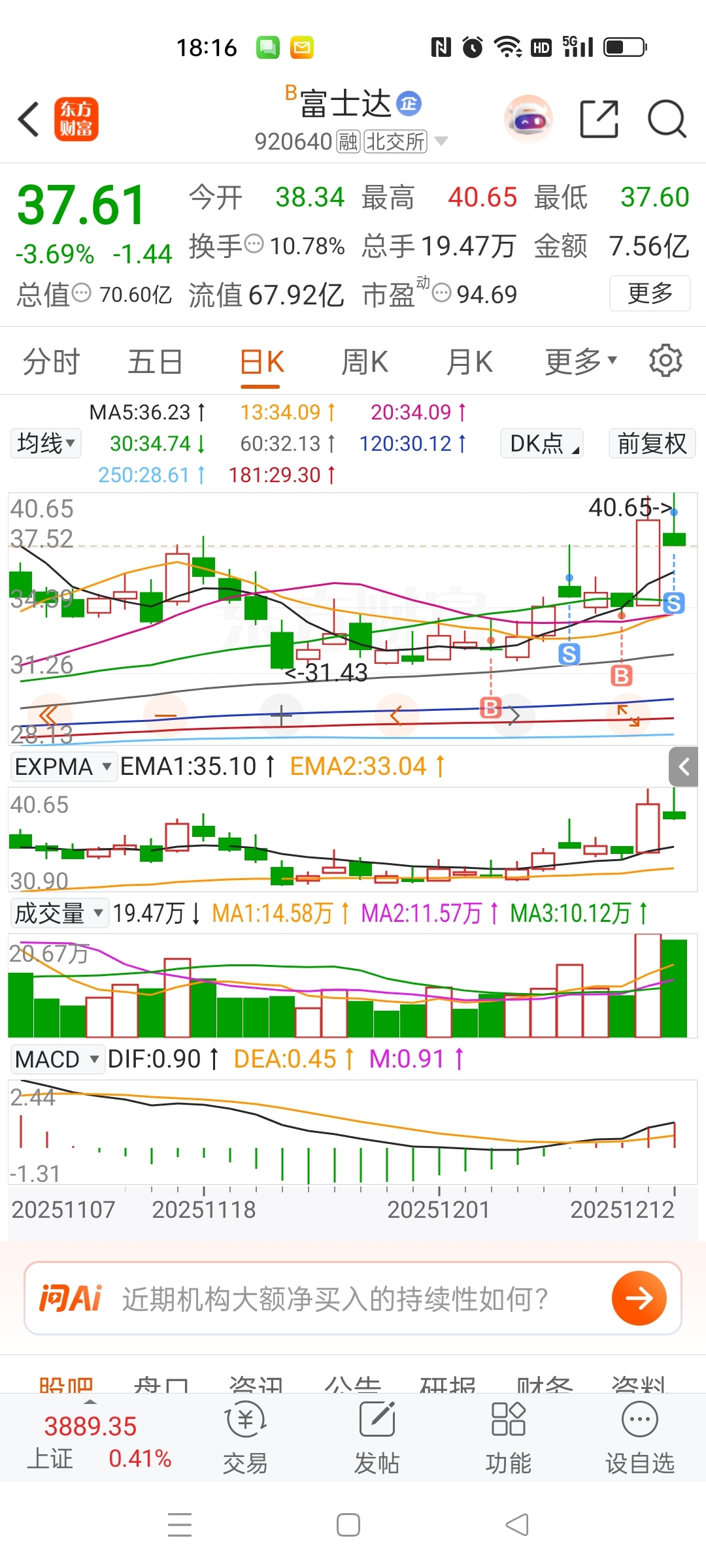Select the 周K chart tab
The height and width of the screenshot is (1568, 706).
(x=365, y=361)
